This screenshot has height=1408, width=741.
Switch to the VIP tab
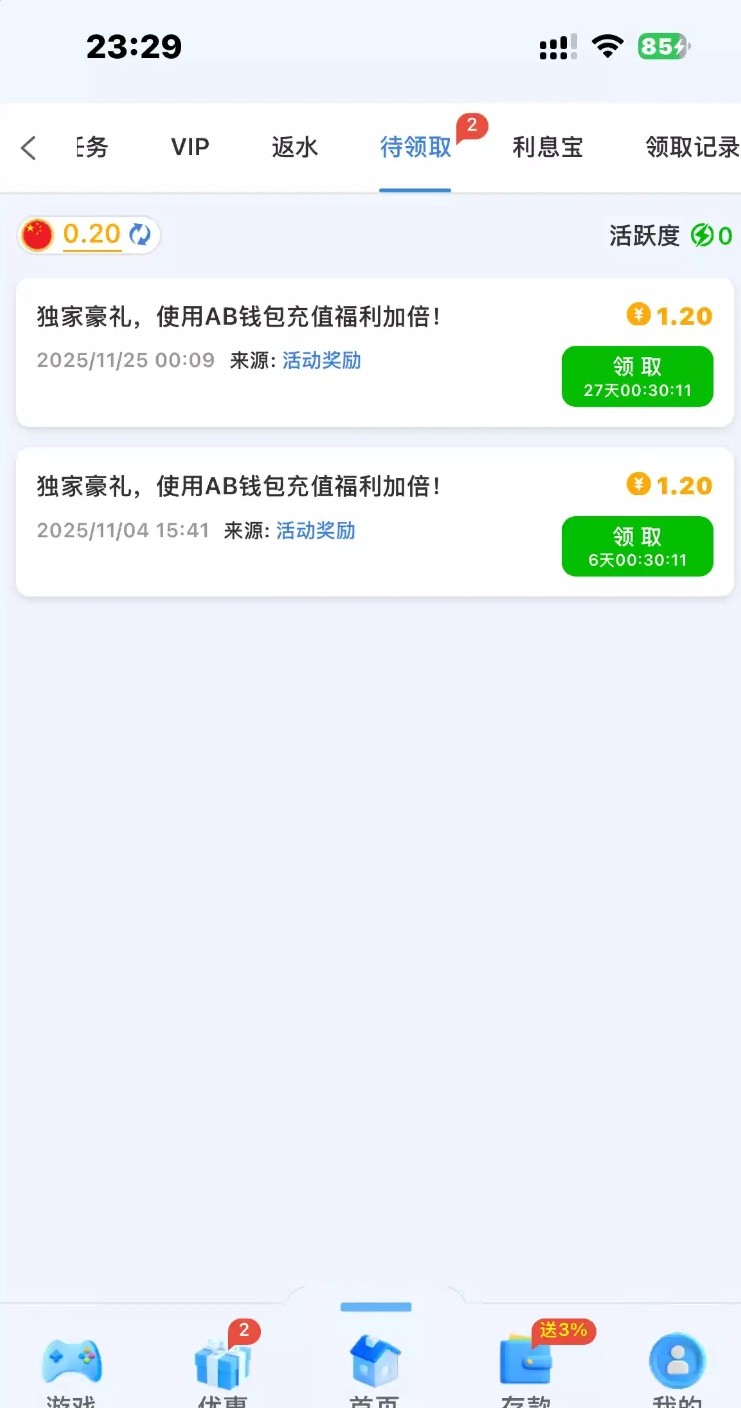(x=190, y=148)
